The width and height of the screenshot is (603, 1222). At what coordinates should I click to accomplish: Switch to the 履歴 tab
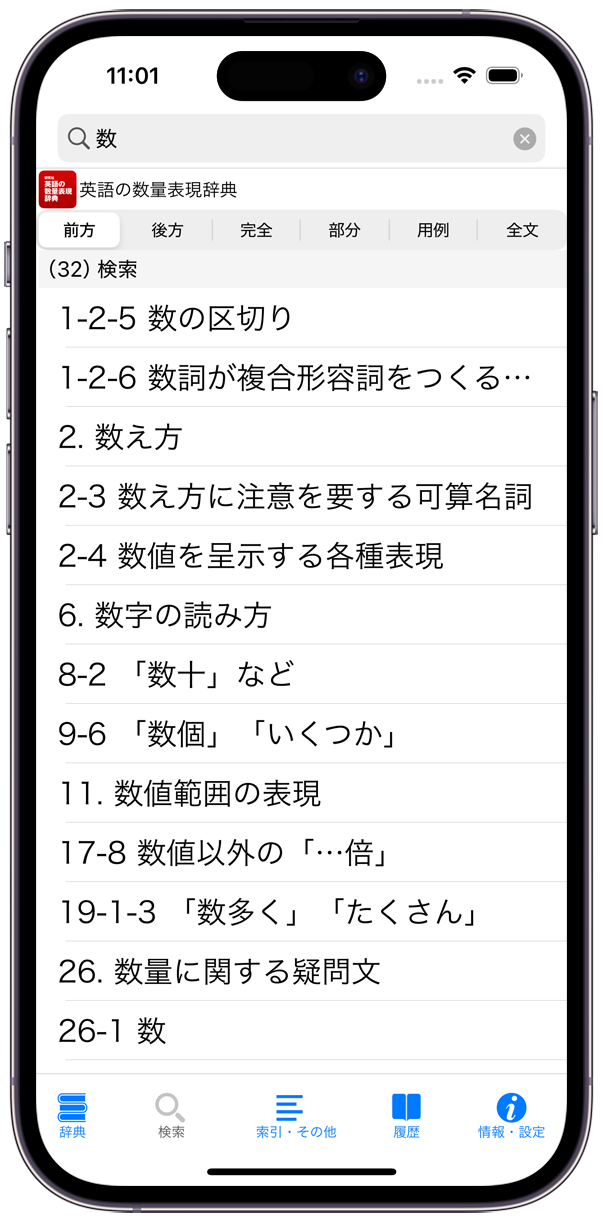[x=406, y=1114]
